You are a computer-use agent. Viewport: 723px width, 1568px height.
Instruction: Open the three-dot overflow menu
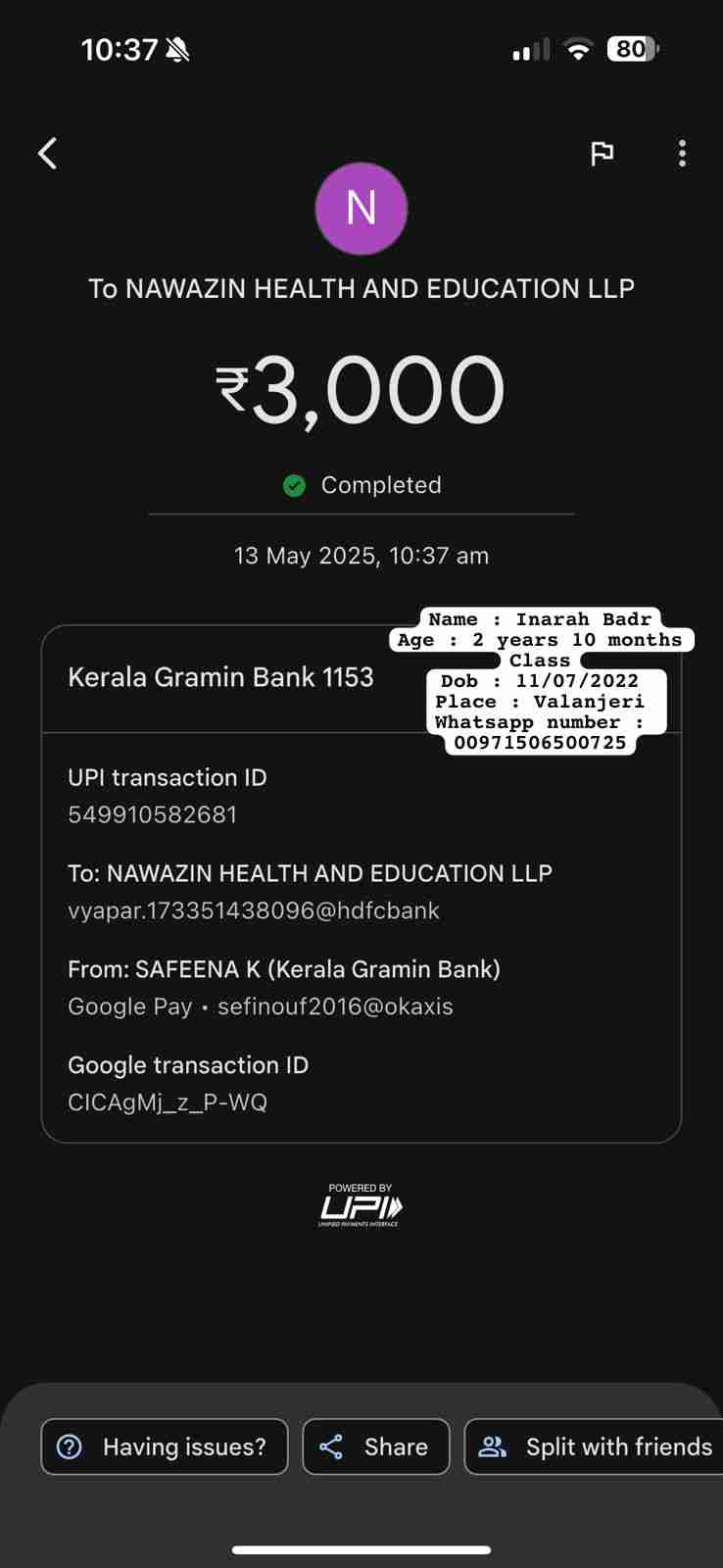[x=682, y=153]
